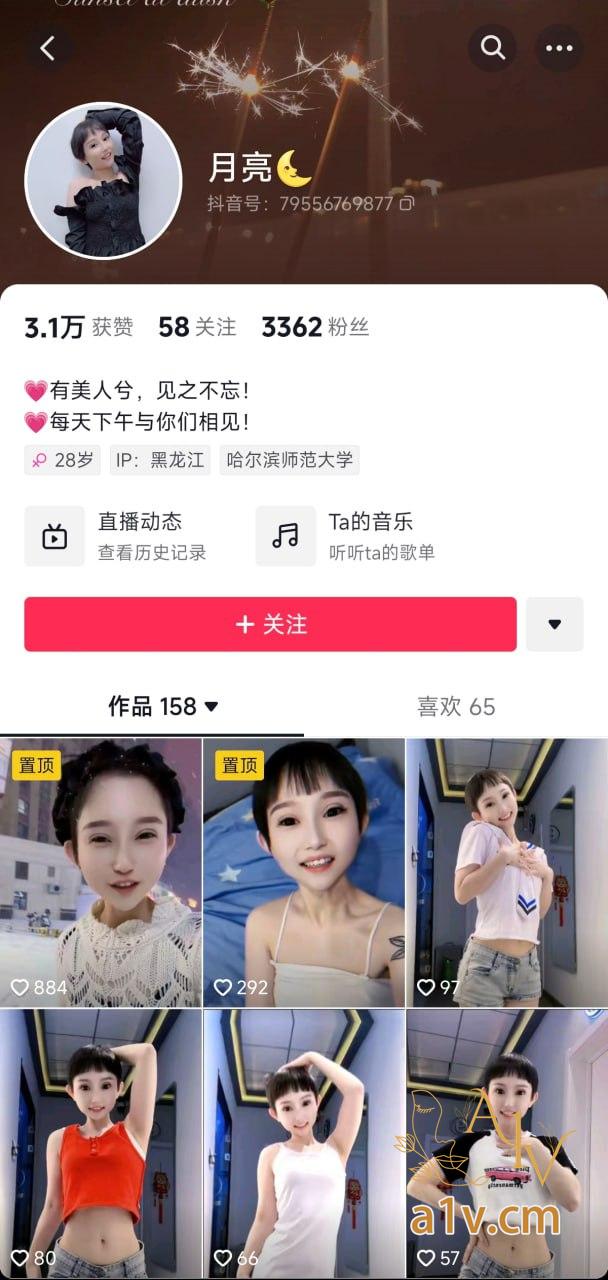
Task: View the 58 关注 following list
Action: coord(197,327)
